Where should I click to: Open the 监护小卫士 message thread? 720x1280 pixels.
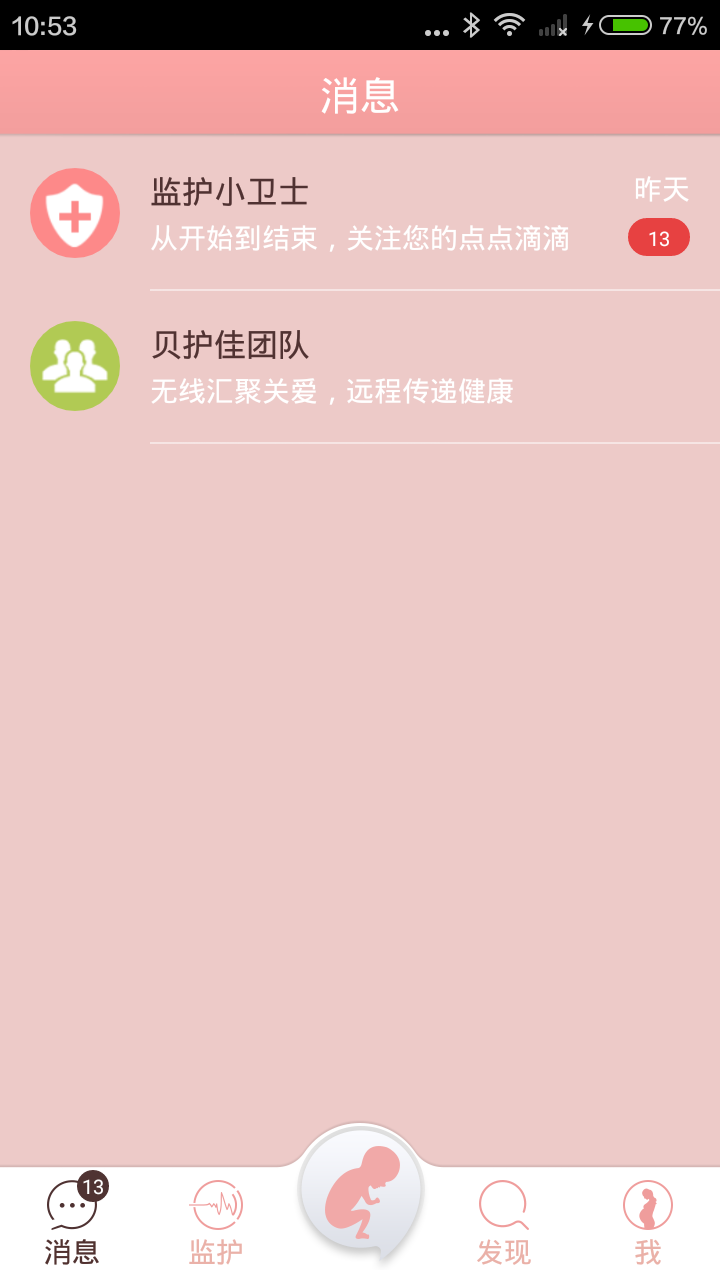pos(360,213)
